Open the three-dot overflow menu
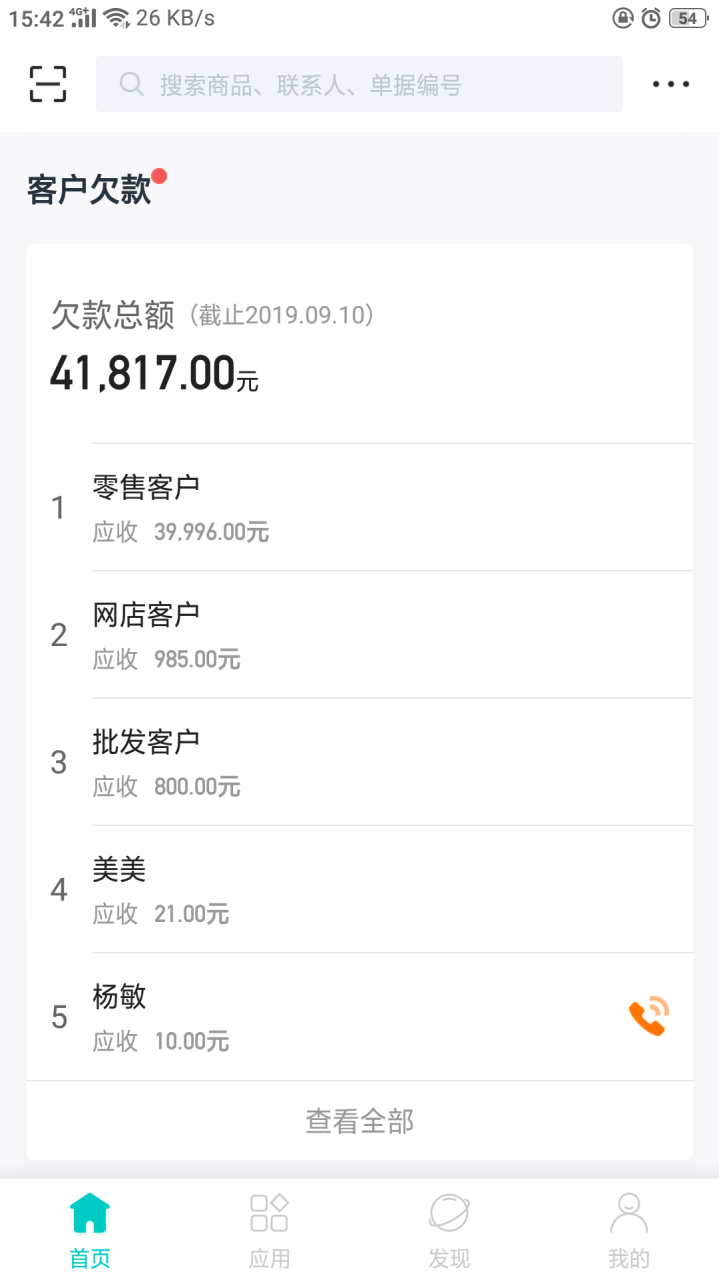The height and width of the screenshot is (1280, 719). click(x=671, y=84)
